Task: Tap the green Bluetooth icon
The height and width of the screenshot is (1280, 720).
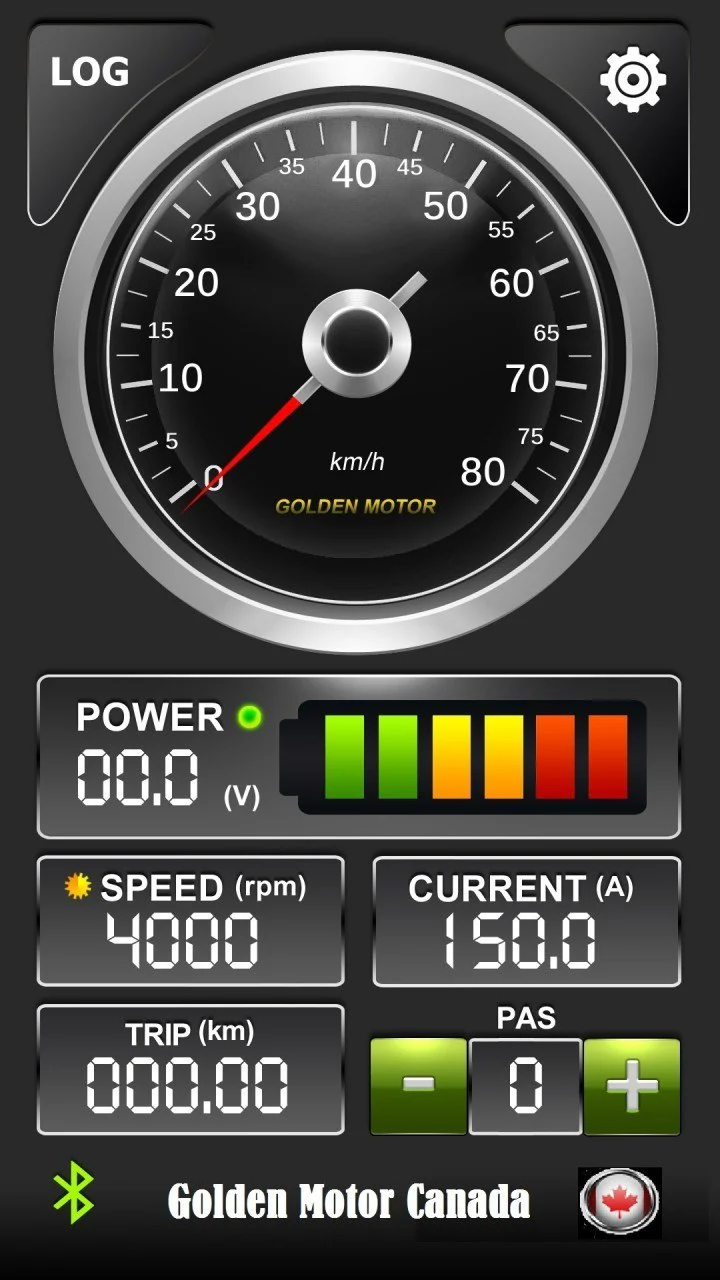Action: (x=73, y=1193)
